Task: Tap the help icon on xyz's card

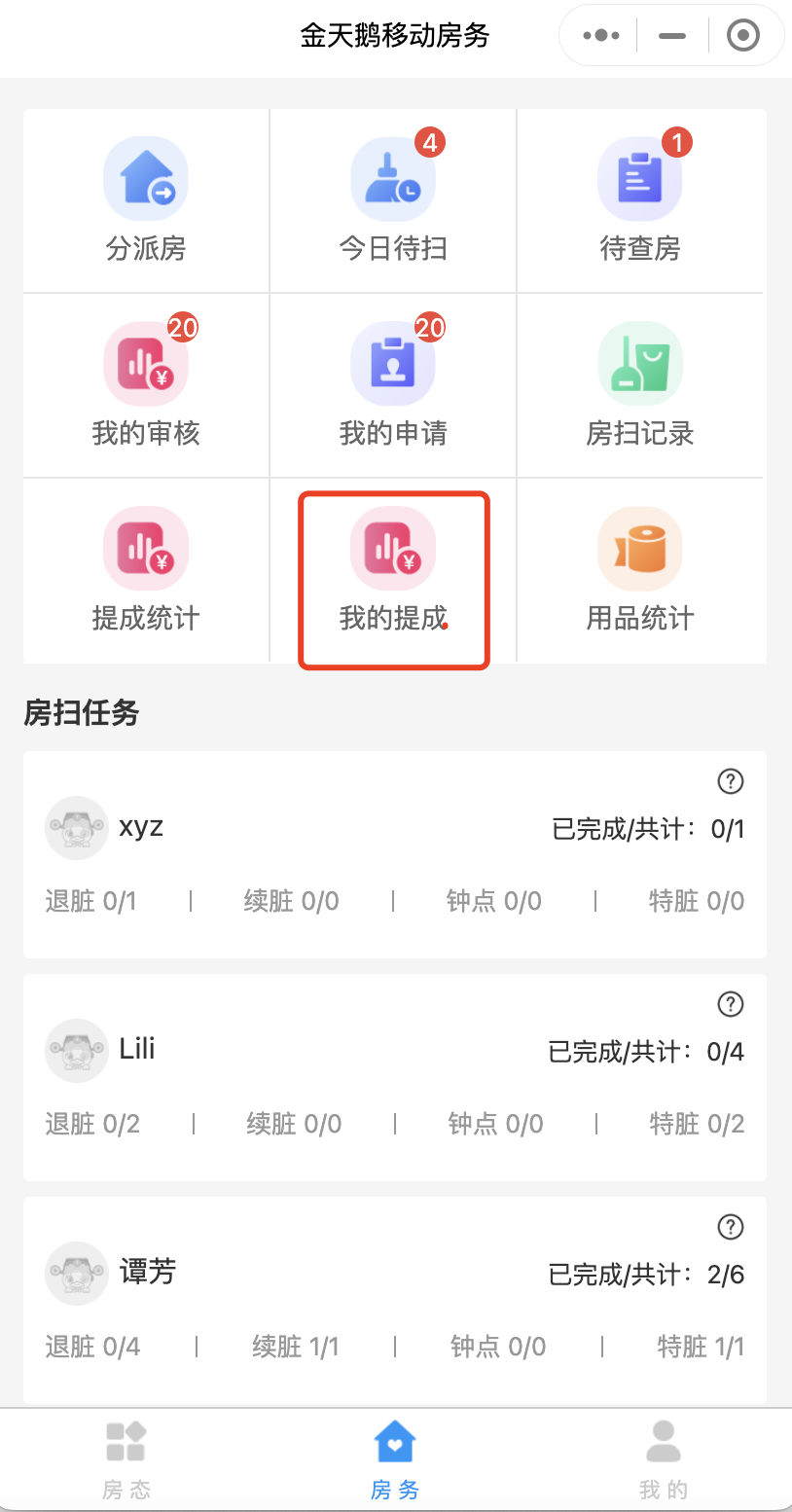Action: tap(730, 780)
